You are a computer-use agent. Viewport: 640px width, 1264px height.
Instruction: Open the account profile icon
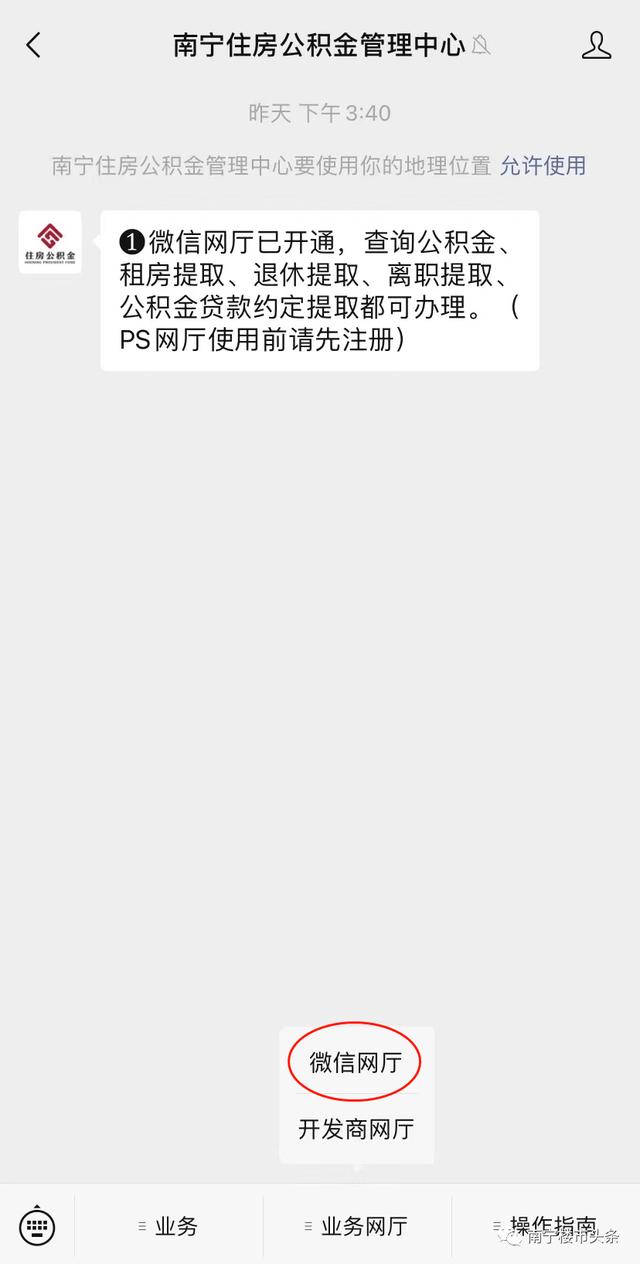(596, 45)
